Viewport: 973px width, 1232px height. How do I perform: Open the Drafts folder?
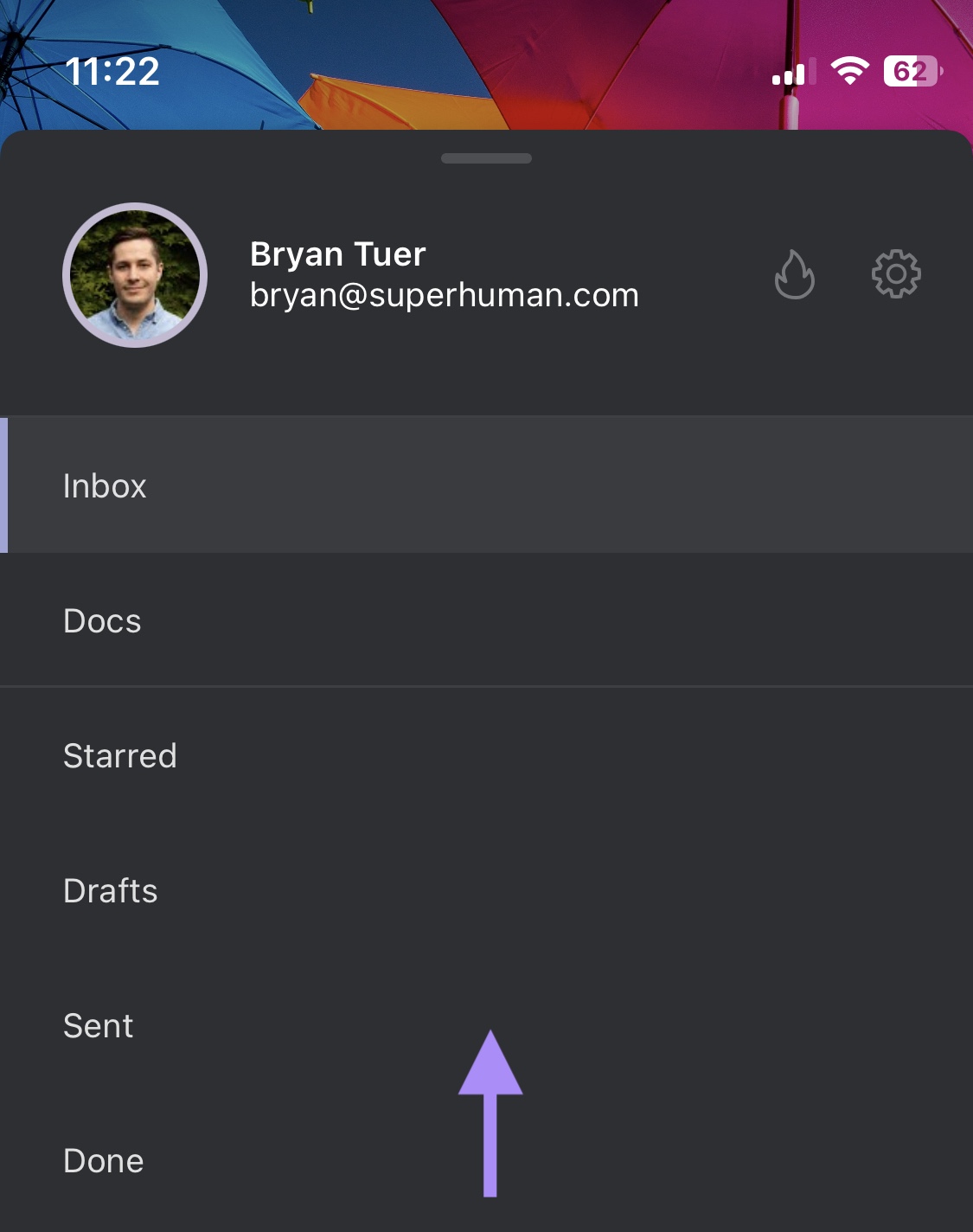[x=111, y=891]
